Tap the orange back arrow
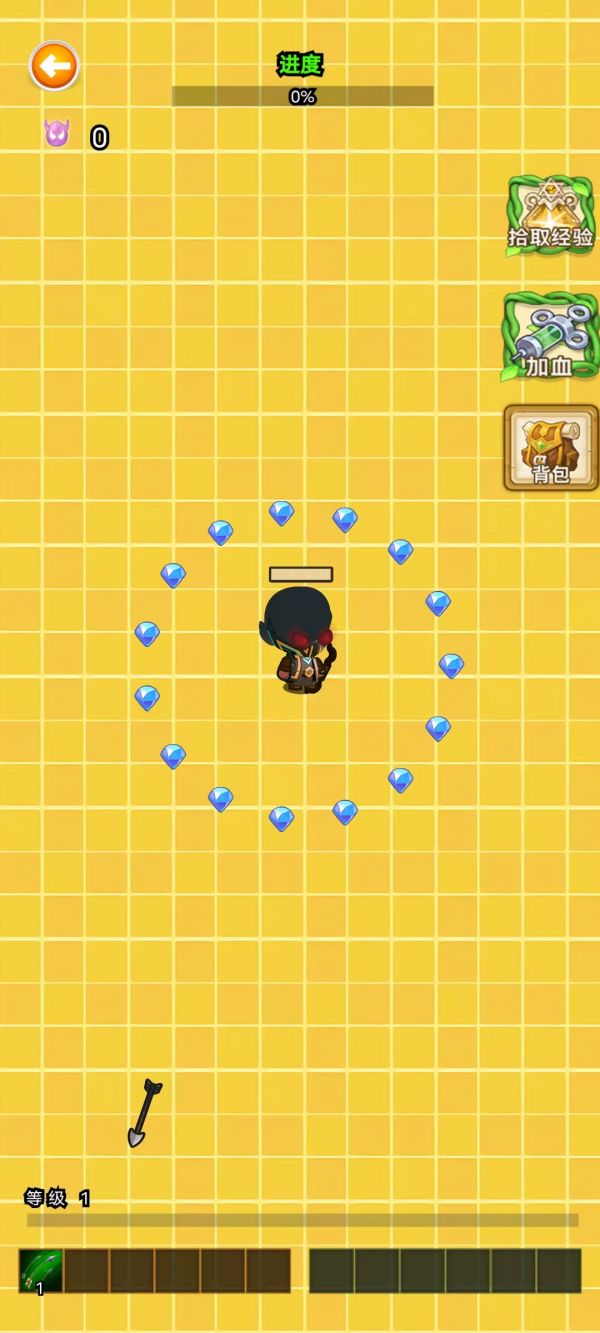 (x=54, y=67)
